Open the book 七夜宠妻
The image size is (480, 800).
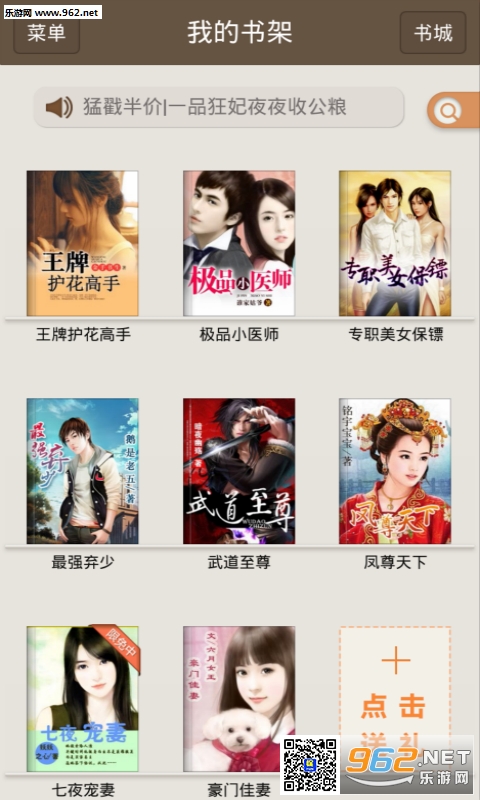click(83, 698)
